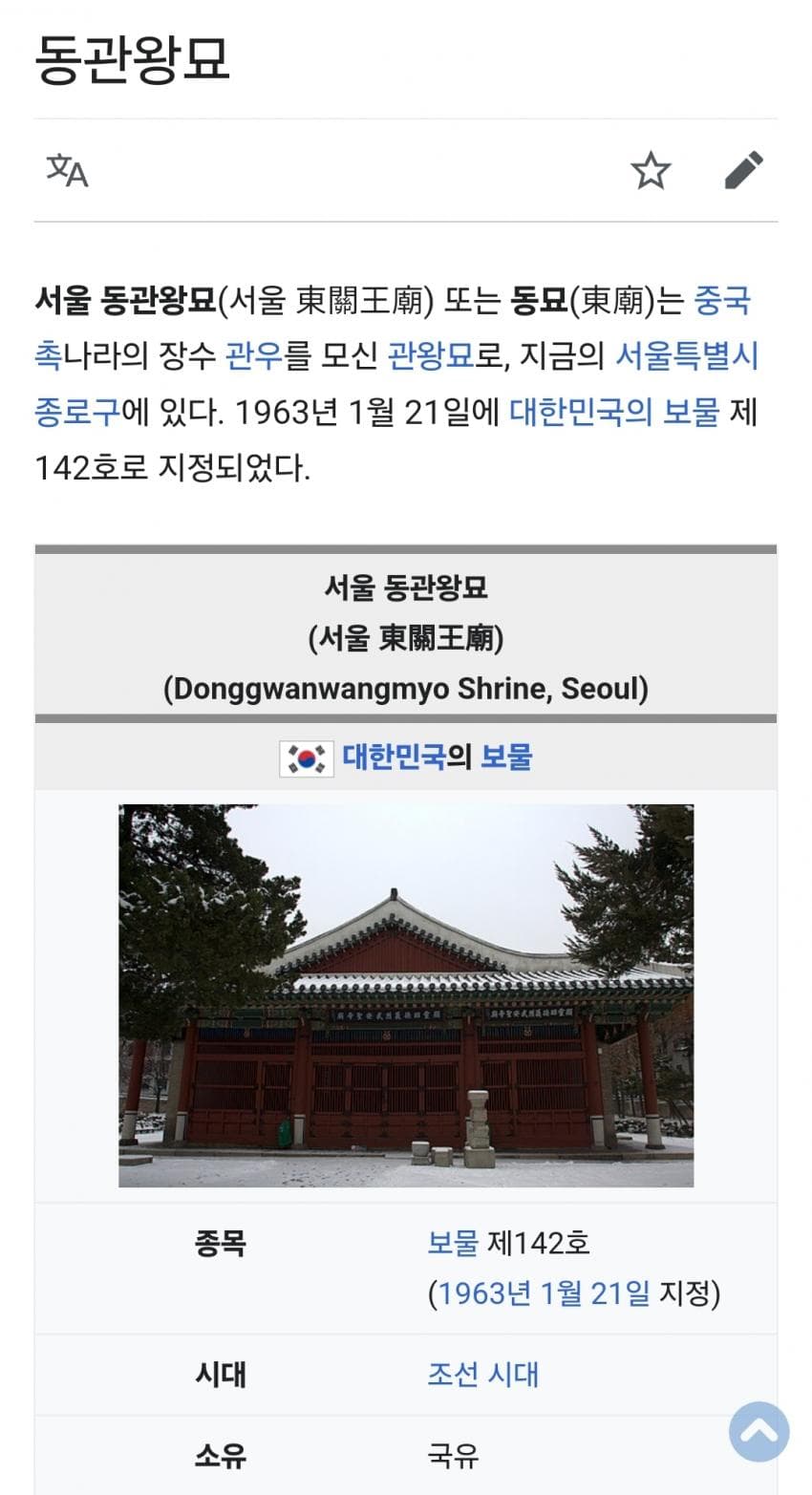Open the 서울특별시 종로구 link
The width and height of the screenshot is (812, 1495).
686,356
